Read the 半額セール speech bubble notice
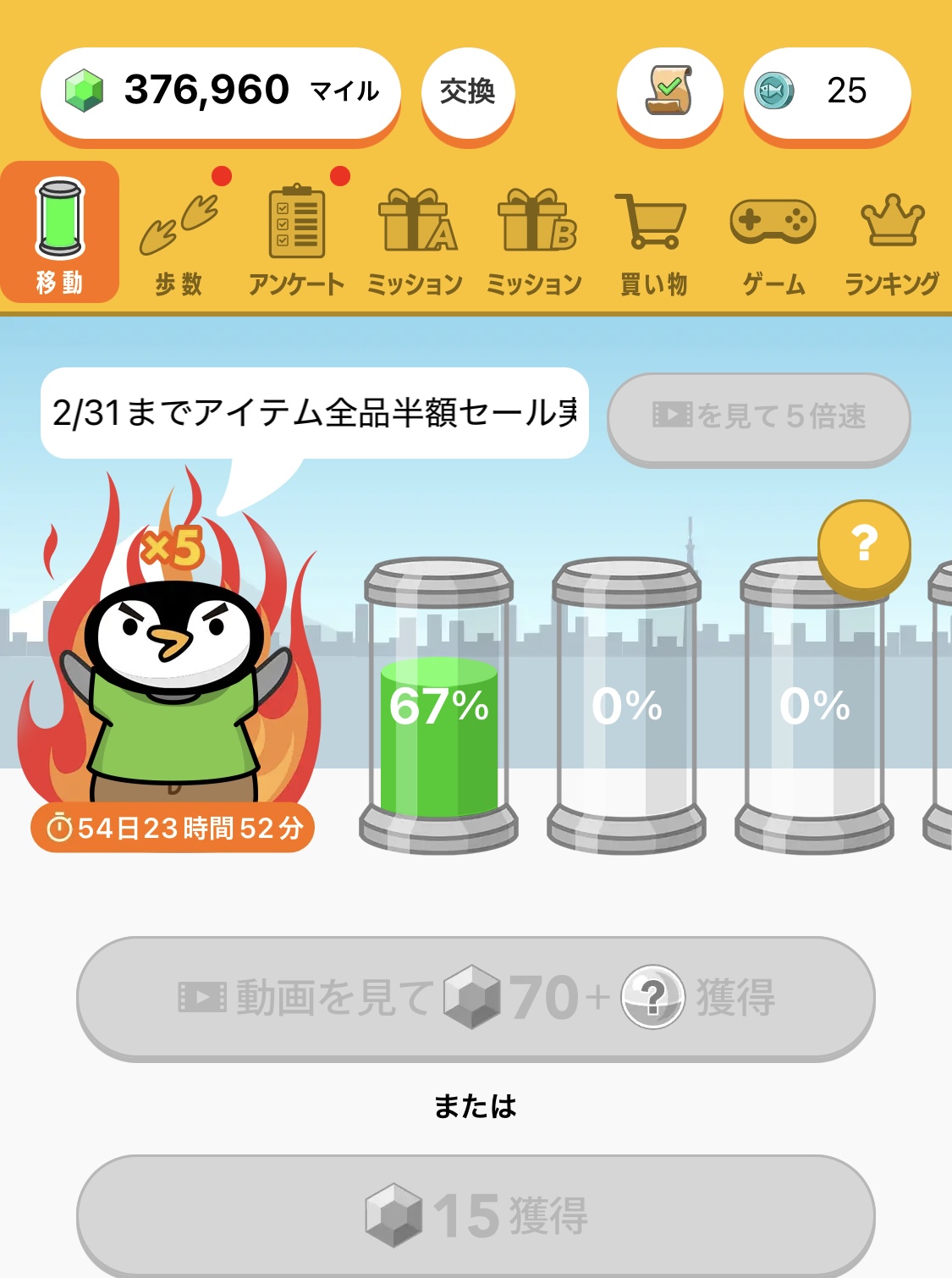Screen dimensions: 952x1278 tap(314, 413)
